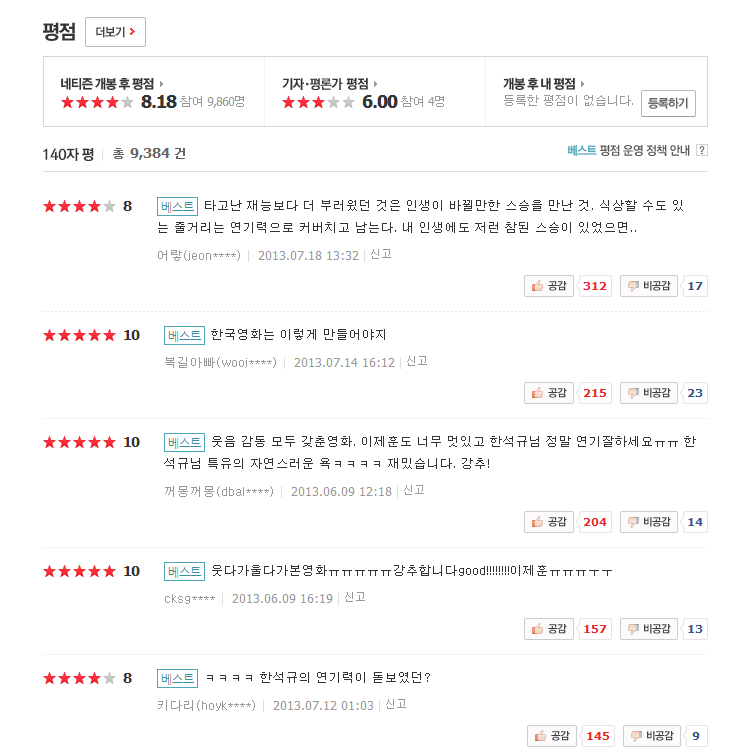Report 어랑's review via 신고
This screenshot has width=742, height=754.
(x=380, y=255)
